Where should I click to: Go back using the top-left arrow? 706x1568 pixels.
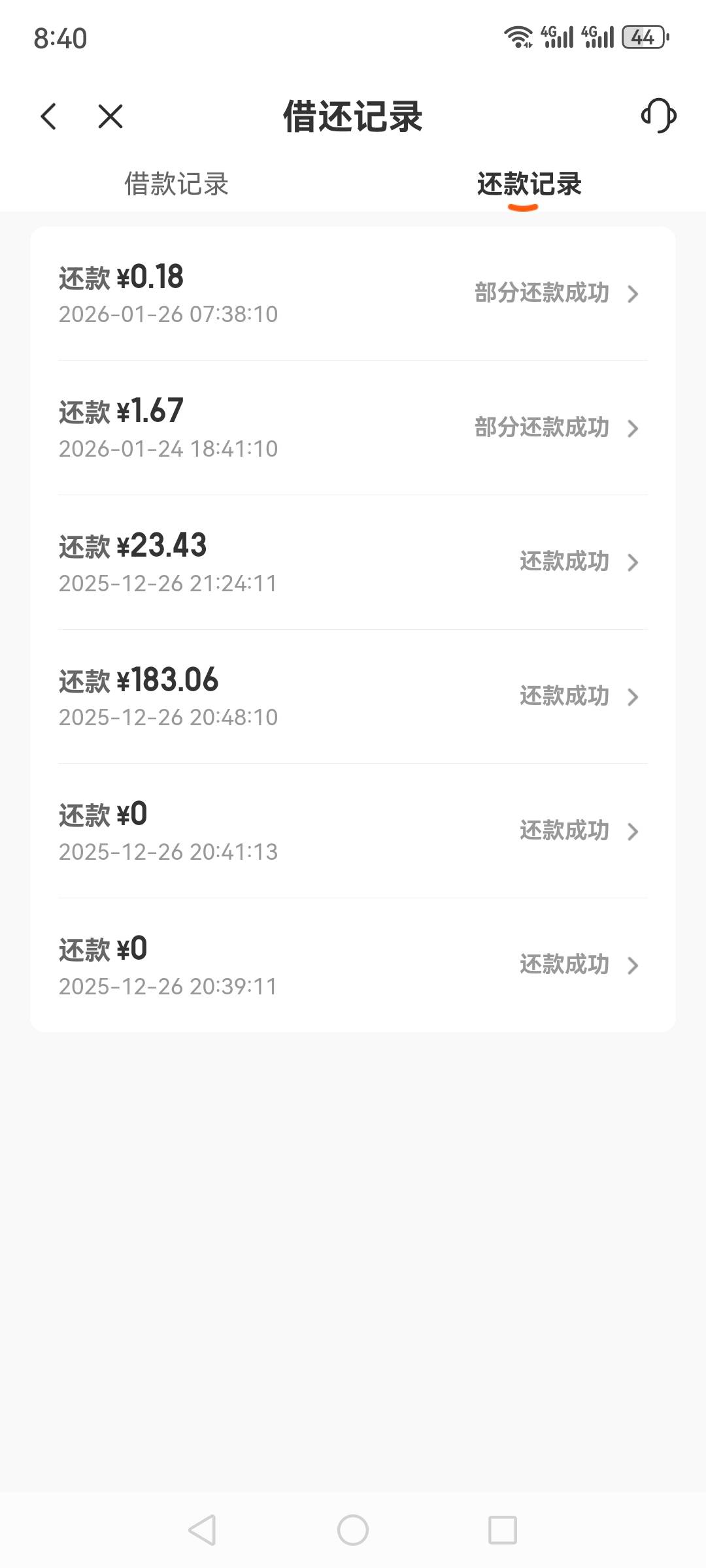pyautogui.click(x=49, y=117)
